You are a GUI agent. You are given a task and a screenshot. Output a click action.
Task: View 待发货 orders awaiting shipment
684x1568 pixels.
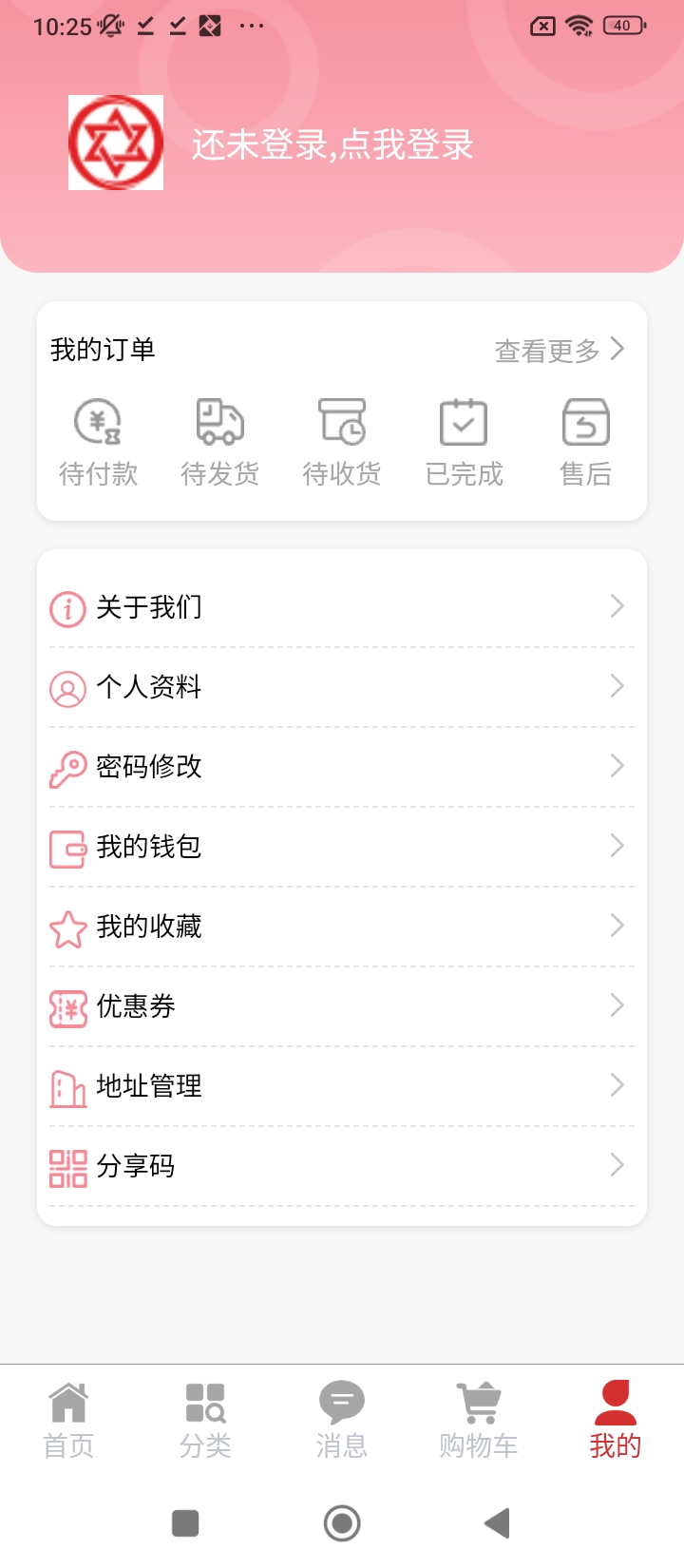220,443
